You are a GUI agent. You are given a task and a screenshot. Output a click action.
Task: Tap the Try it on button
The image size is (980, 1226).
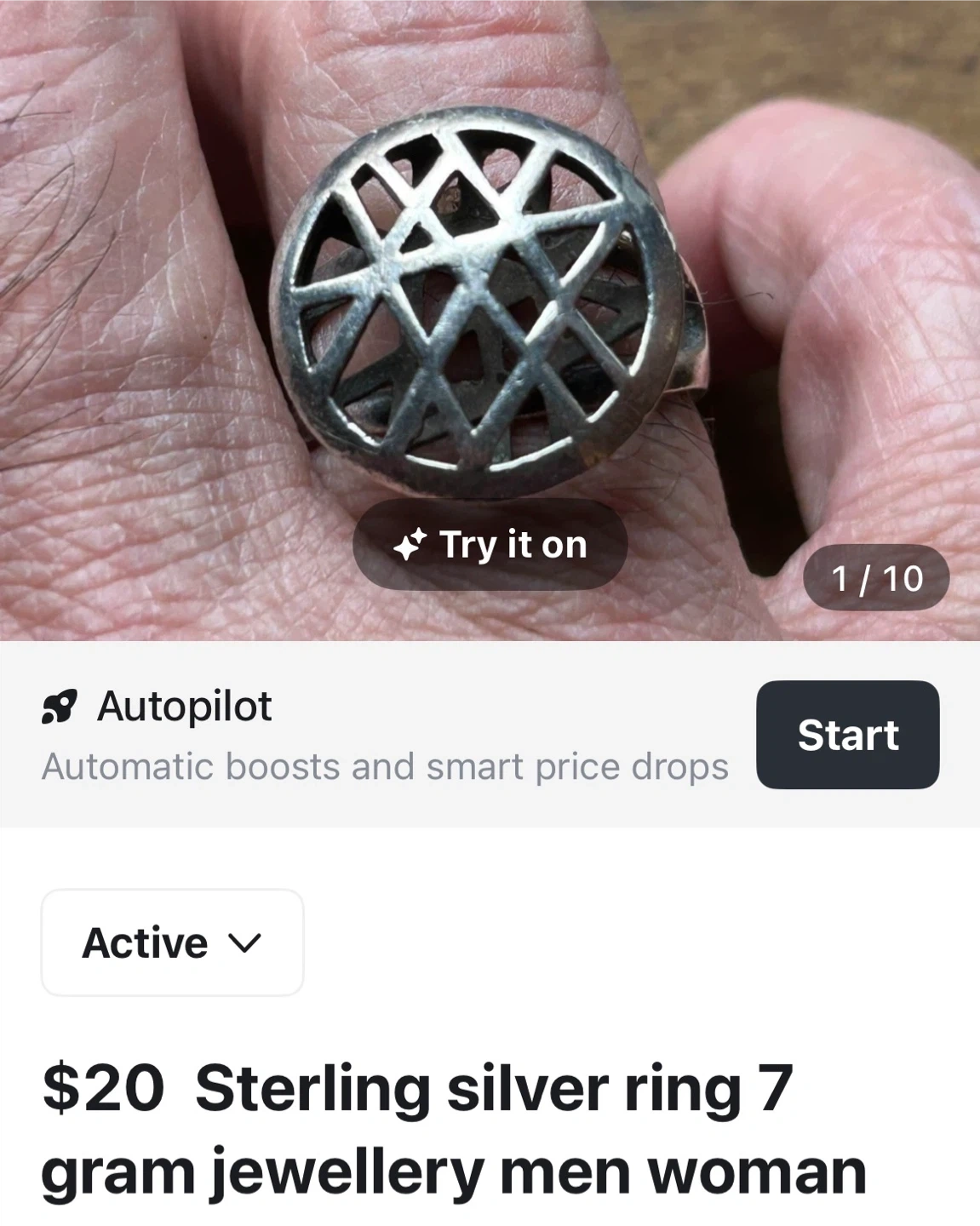[x=490, y=545]
